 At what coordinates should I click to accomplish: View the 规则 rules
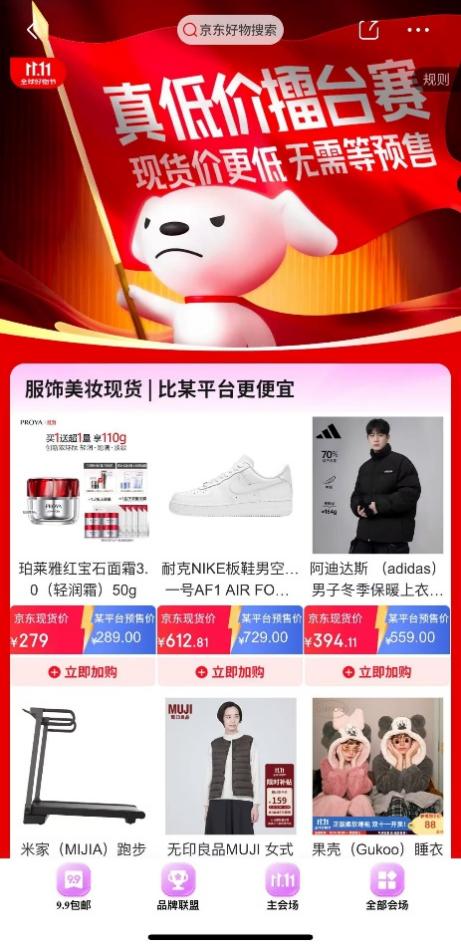click(436, 80)
